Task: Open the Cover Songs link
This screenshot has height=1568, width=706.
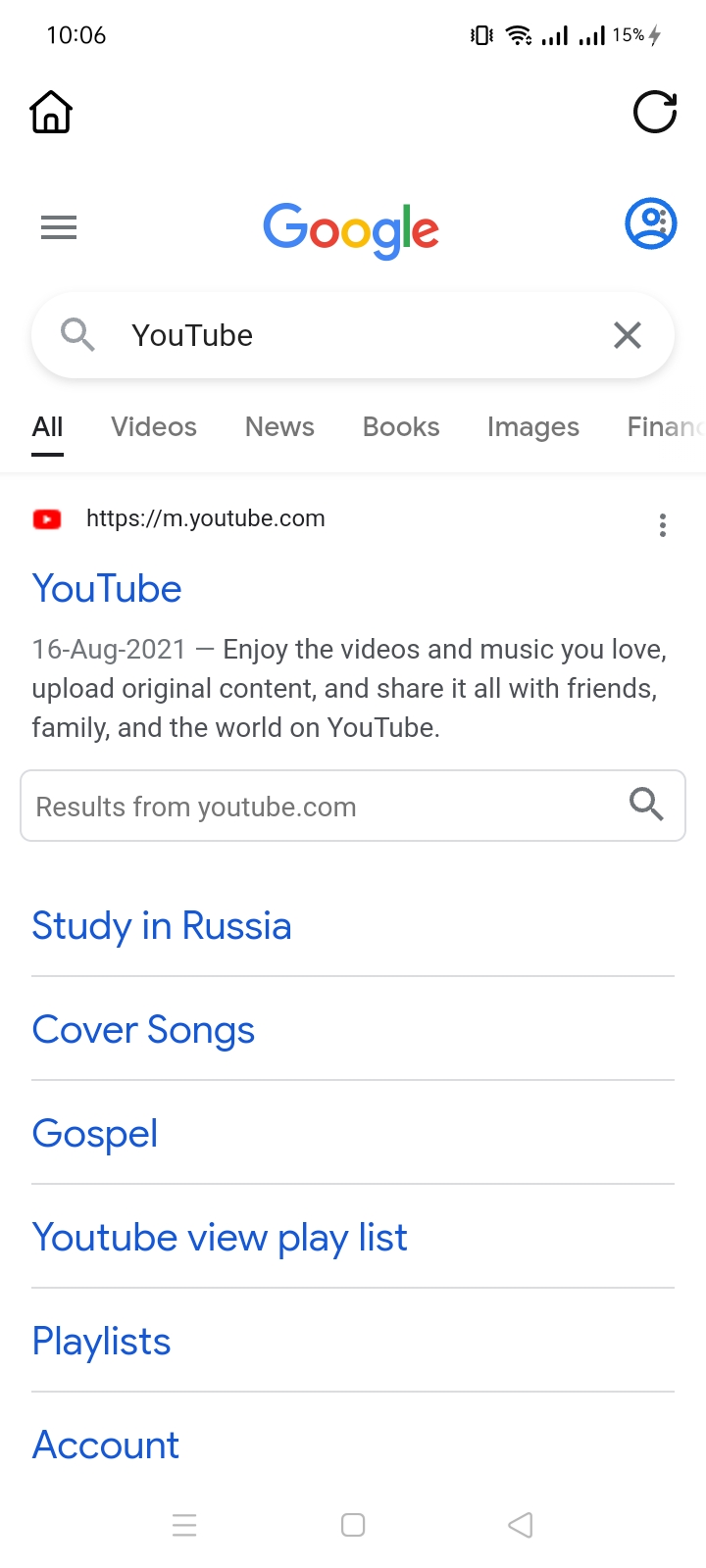Action: coord(143,1030)
